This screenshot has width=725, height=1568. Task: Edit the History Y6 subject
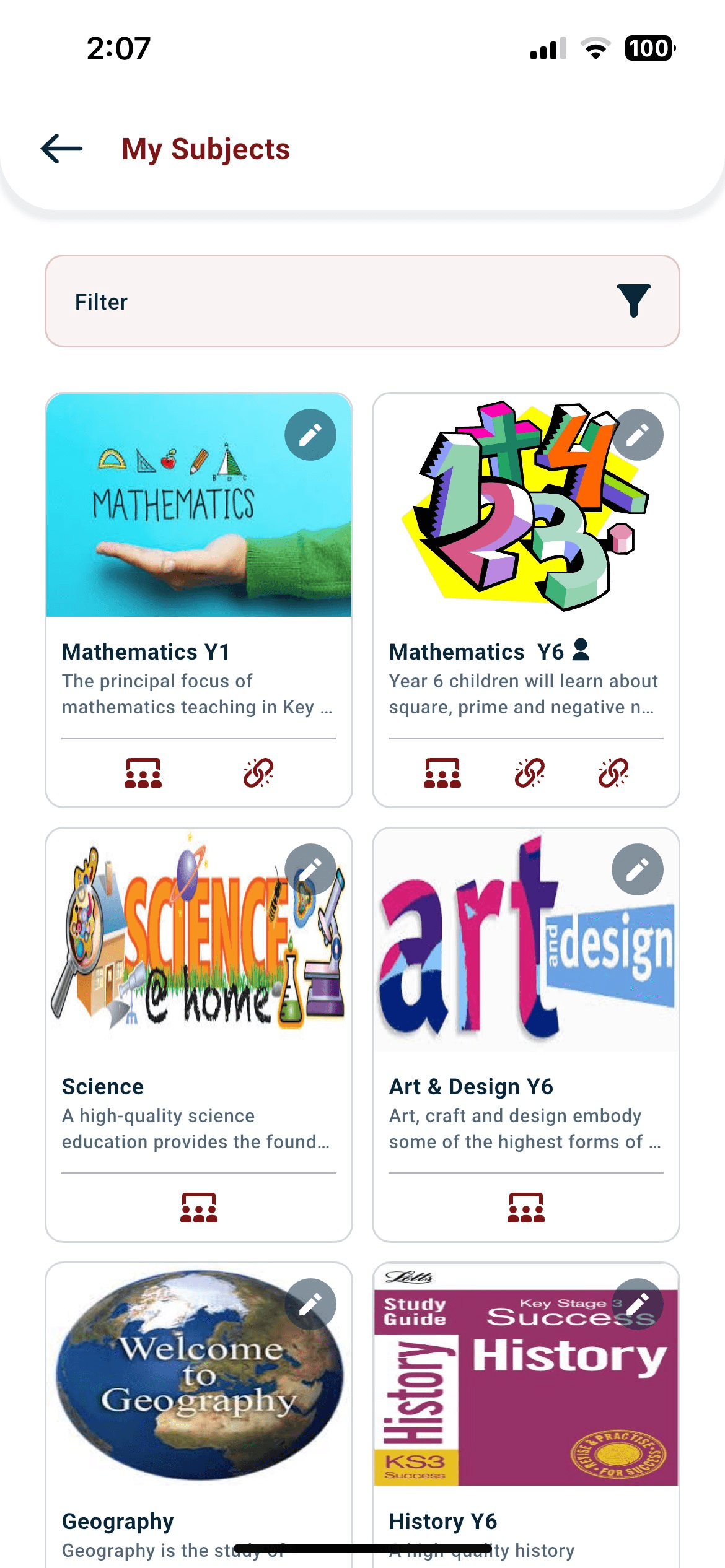click(638, 1304)
